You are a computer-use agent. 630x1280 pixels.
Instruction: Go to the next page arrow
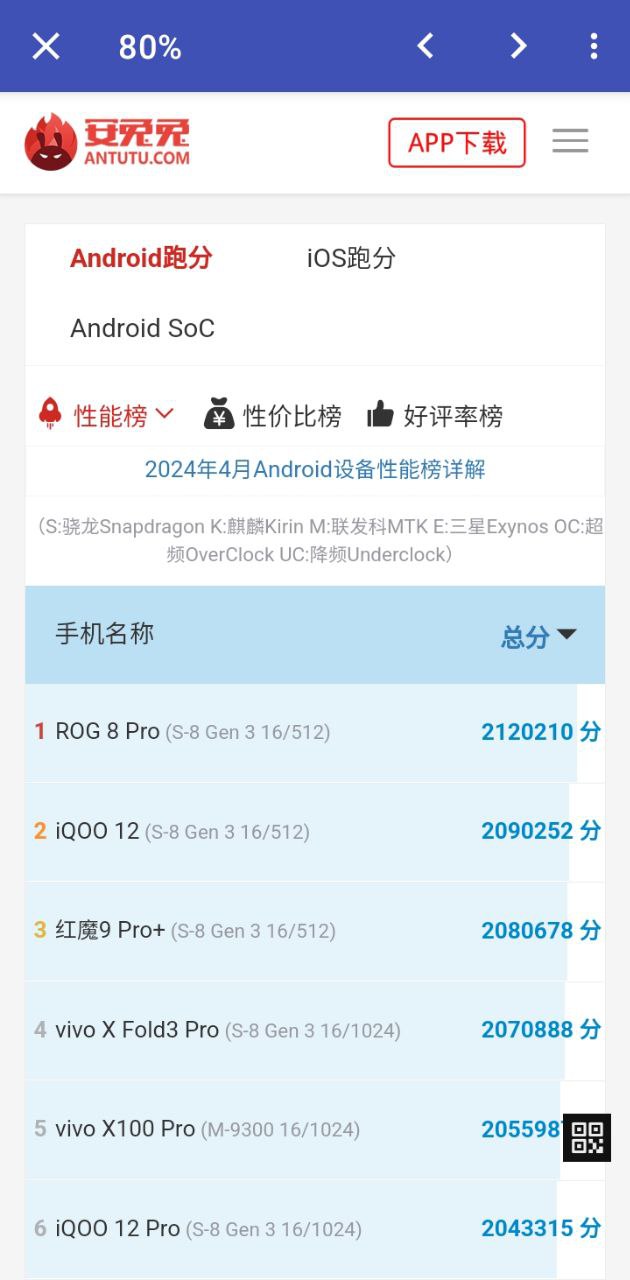(x=518, y=46)
